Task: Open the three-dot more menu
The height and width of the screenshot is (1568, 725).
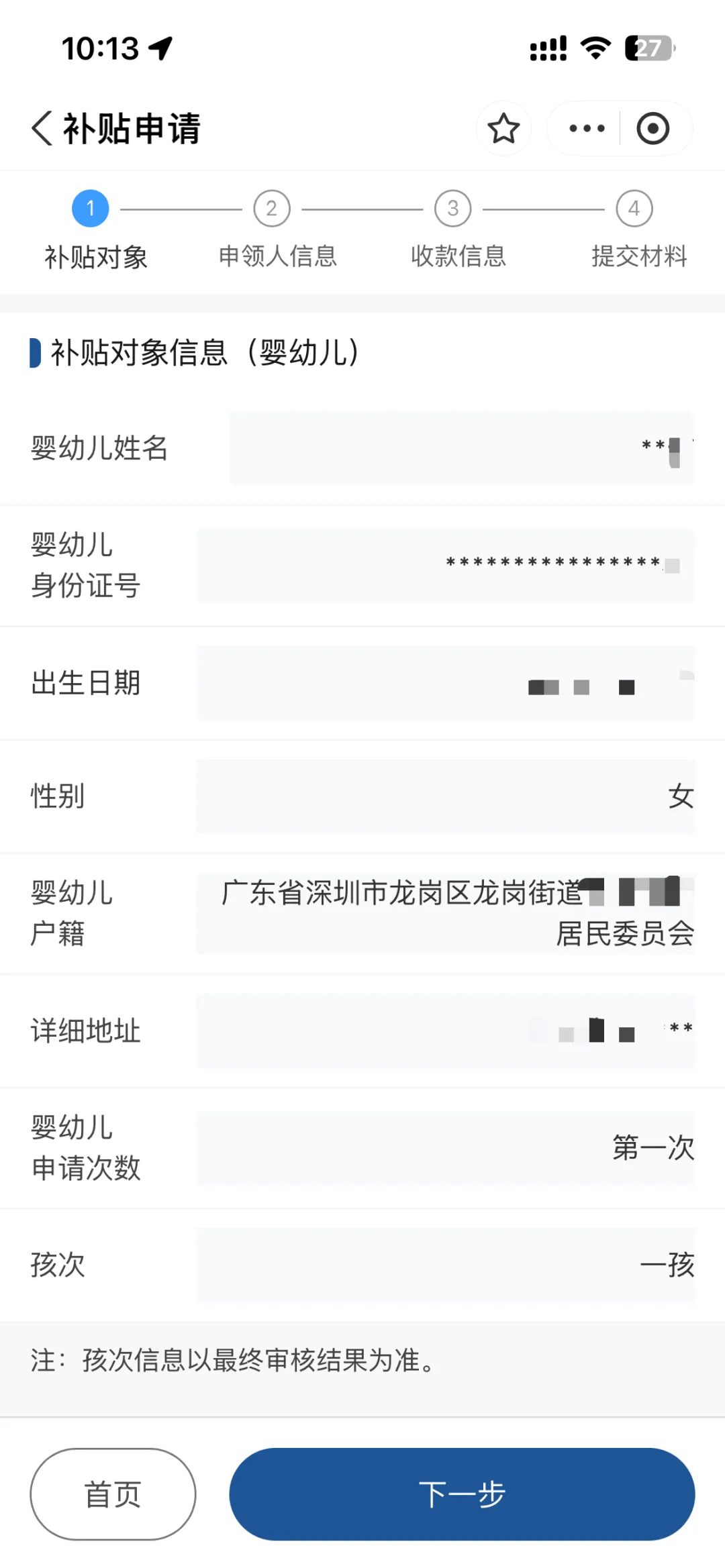Action: pyautogui.click(x=586, y=128)
